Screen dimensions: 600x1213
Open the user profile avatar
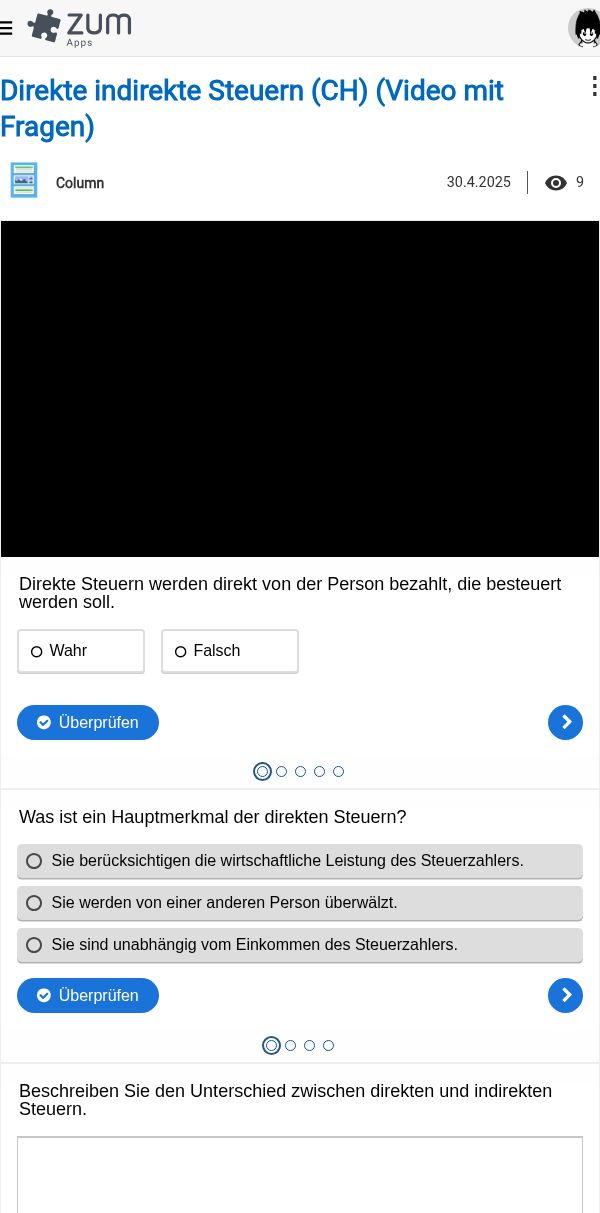point(585,28)
